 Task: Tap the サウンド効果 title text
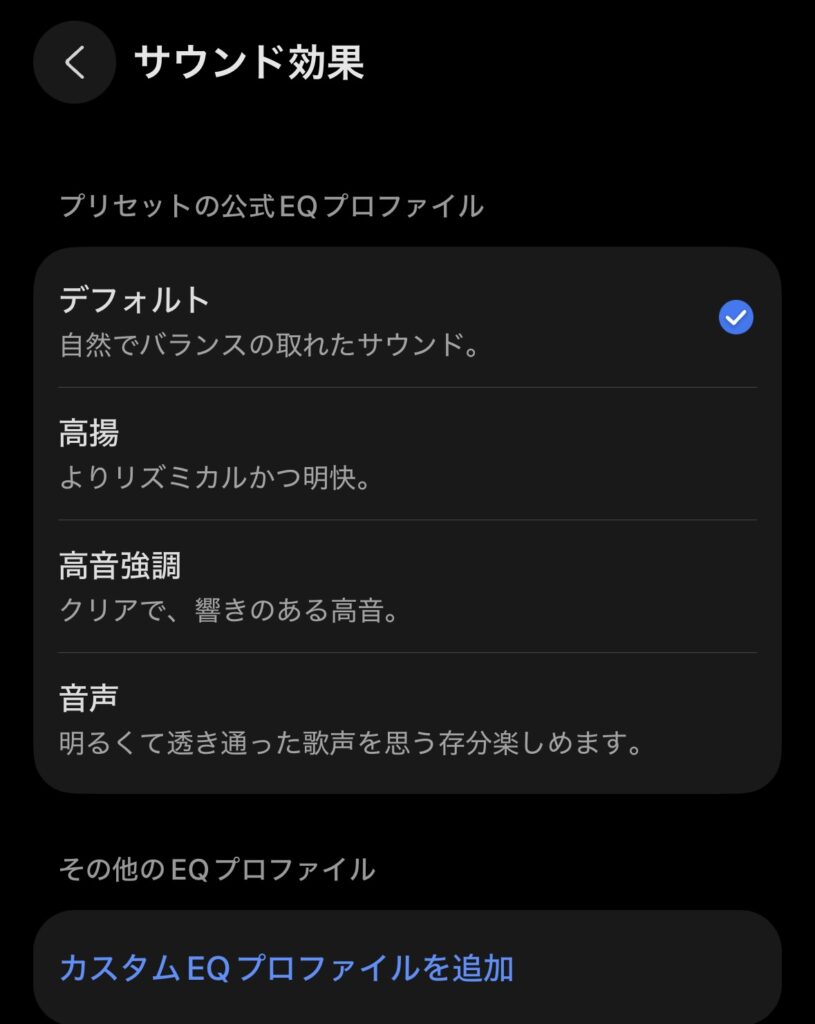[x=250, y=62]
